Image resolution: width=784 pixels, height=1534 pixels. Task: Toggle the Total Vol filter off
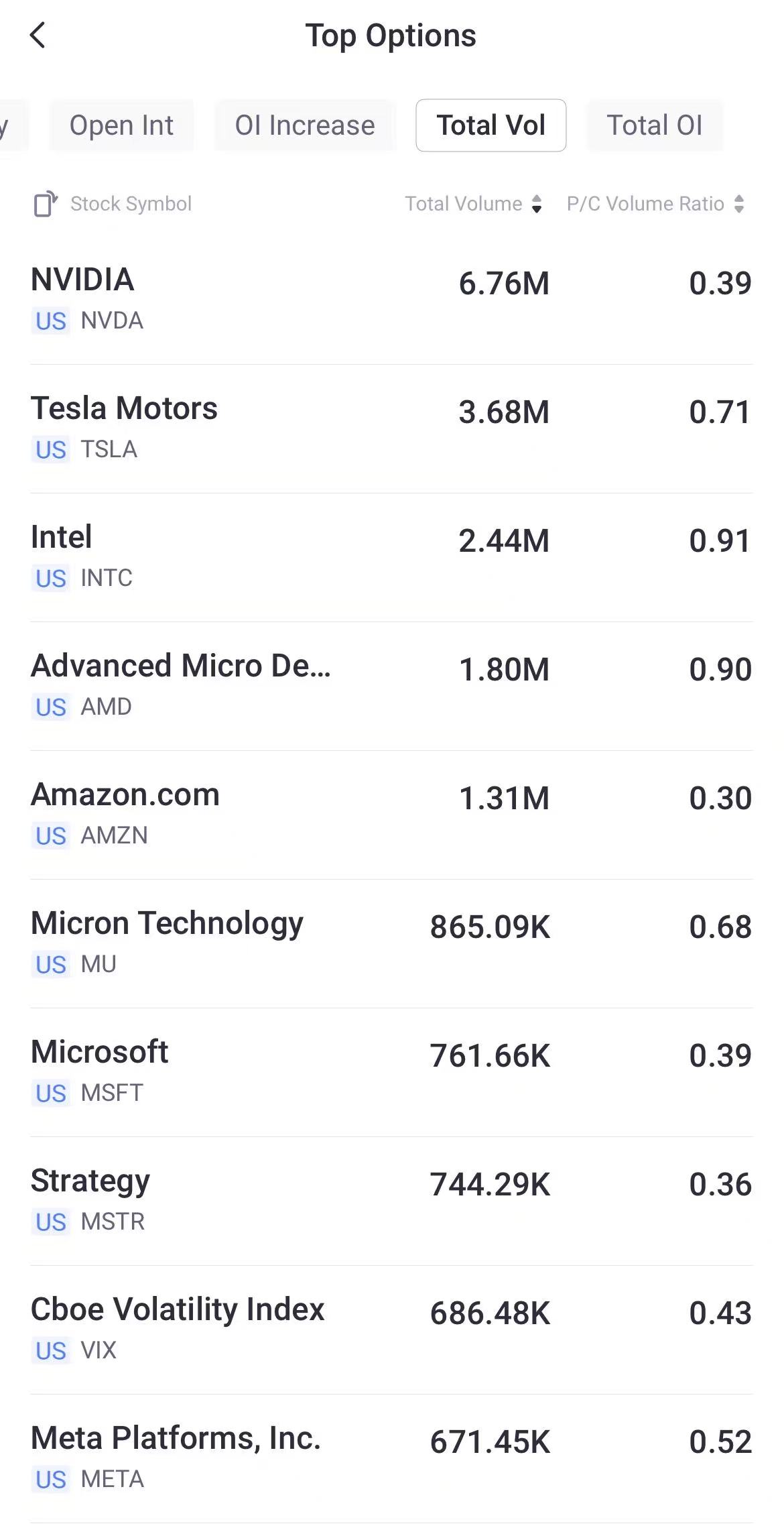pyautogui.click(x=491, y=125)
